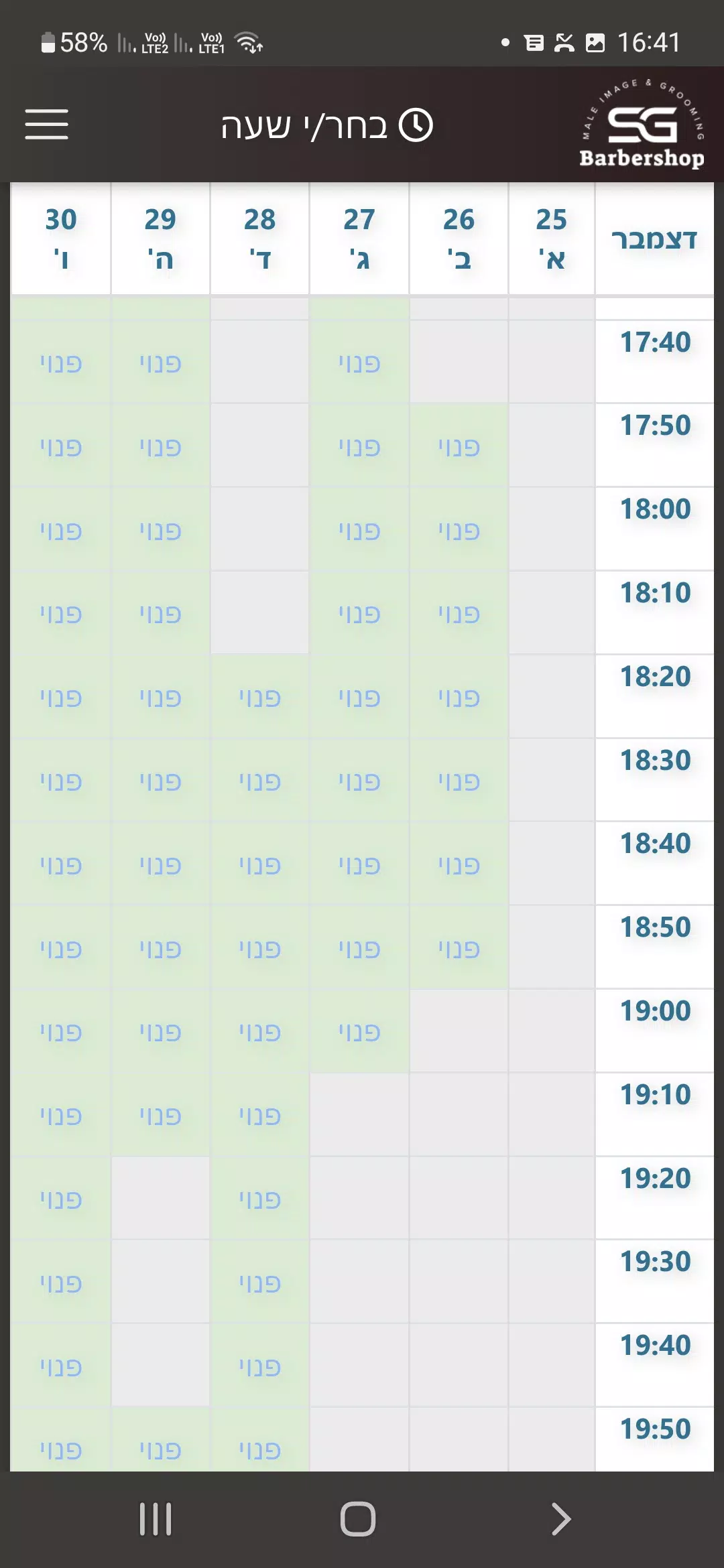Pick the free 19:30 slot on the 30th

(61, 1283)
